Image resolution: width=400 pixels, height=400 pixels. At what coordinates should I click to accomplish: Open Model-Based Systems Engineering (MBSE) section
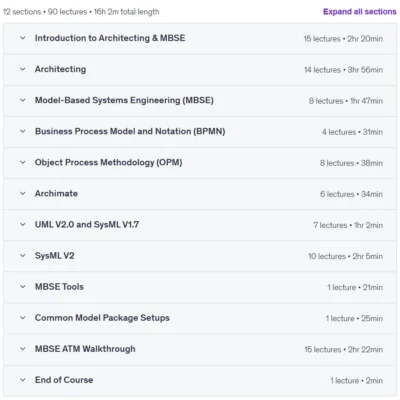coord(200,101)
